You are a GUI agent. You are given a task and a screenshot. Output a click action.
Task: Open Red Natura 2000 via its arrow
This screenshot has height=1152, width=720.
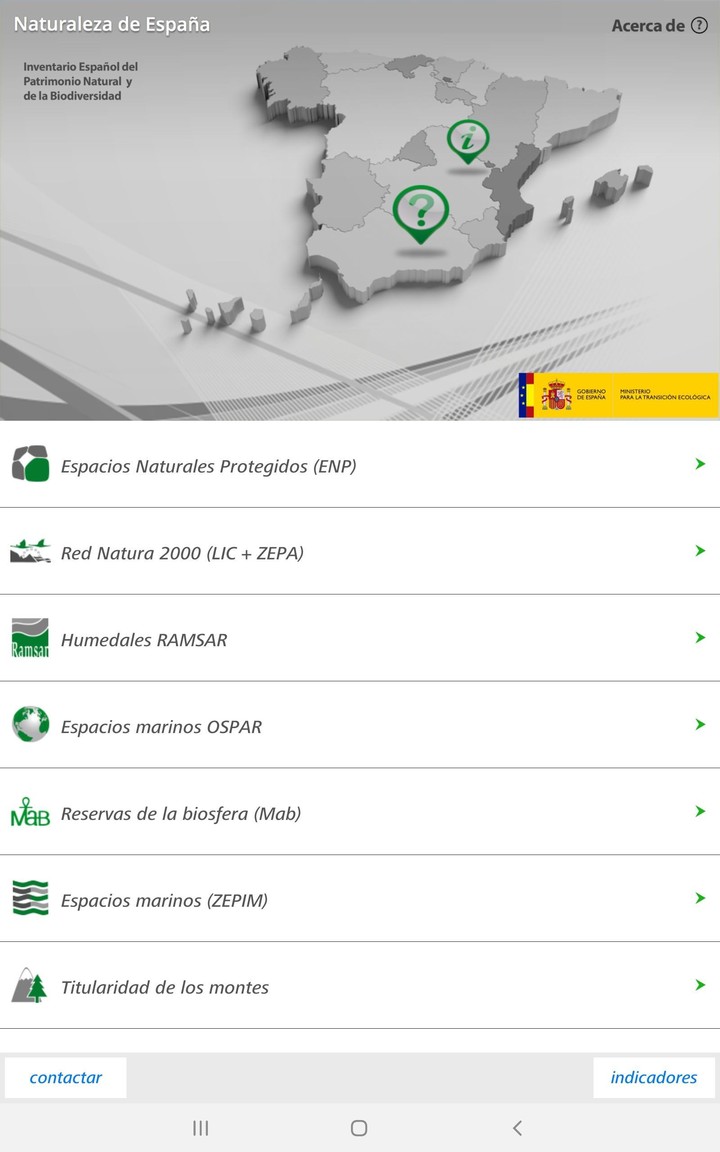click(x=700, y=550)
